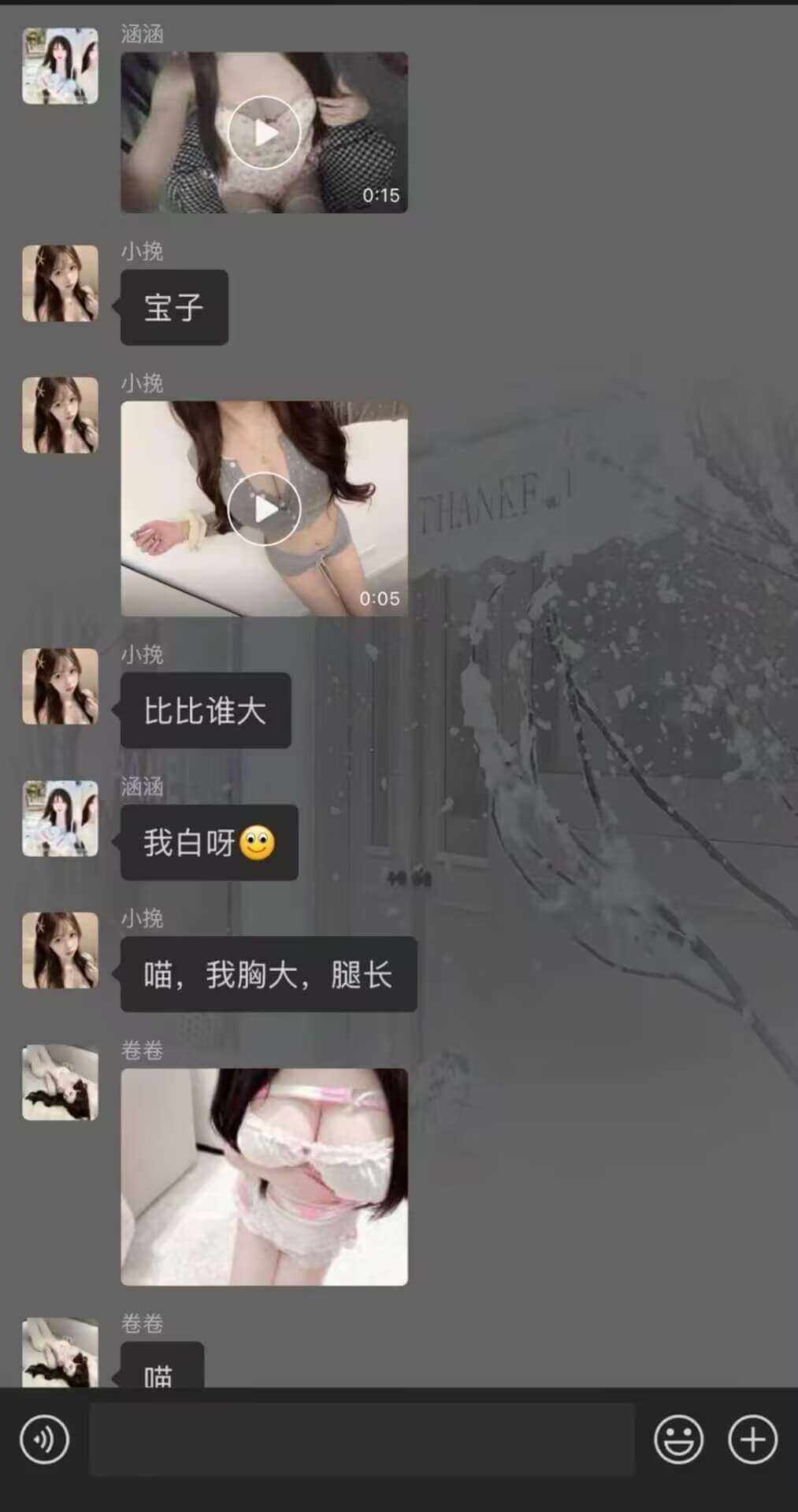Play the 0:05 video from 小挽
The image size is (798, 1512).
click(264, 509)
